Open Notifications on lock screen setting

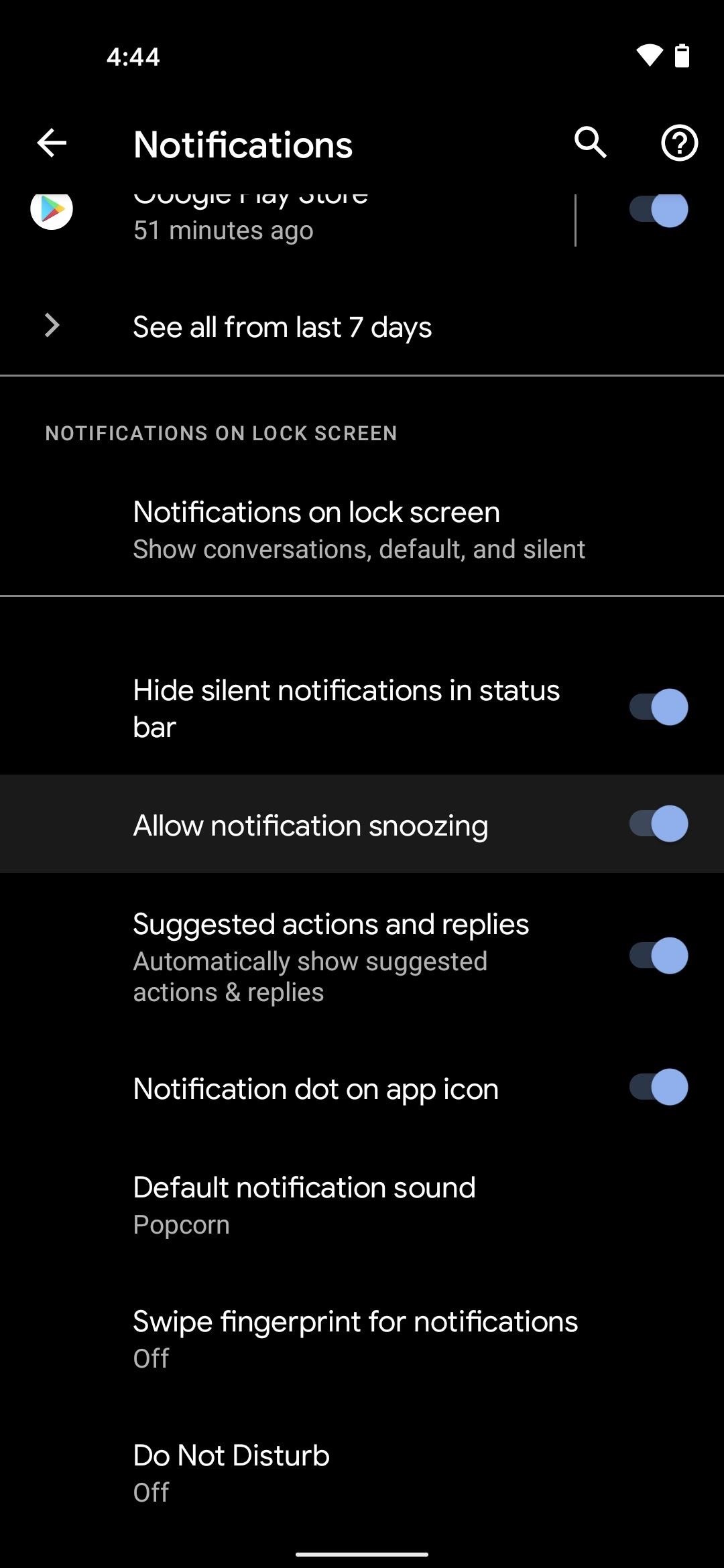click(x=359, y=529)
